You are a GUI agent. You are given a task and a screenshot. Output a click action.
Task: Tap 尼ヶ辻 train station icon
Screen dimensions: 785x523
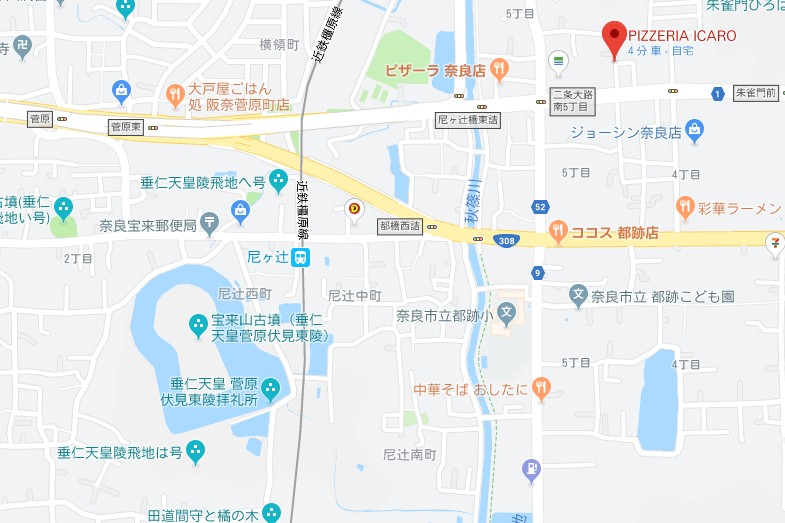[300, 257]
